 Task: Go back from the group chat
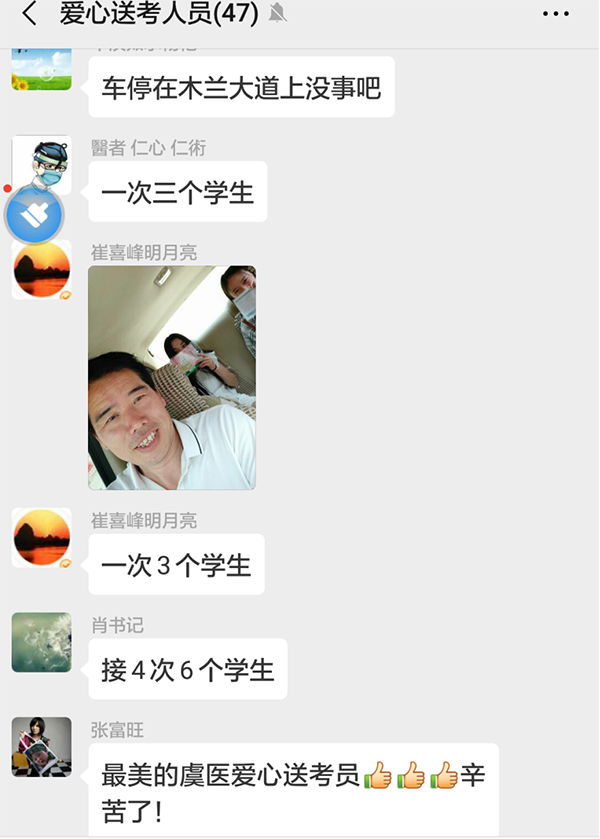coord(29,14)
